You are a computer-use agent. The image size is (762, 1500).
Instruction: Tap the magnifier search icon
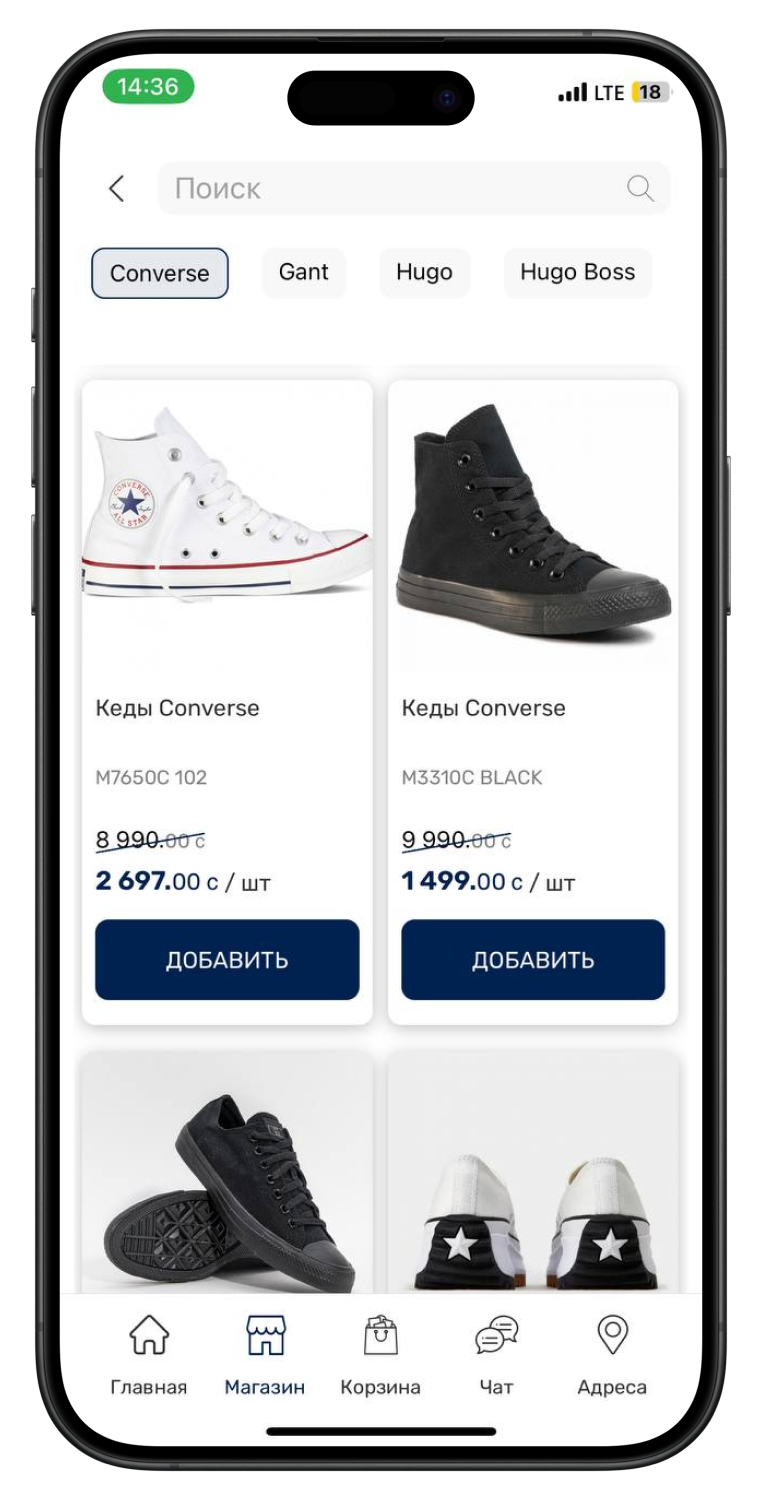pyautogui.click(x=639, y=188)
